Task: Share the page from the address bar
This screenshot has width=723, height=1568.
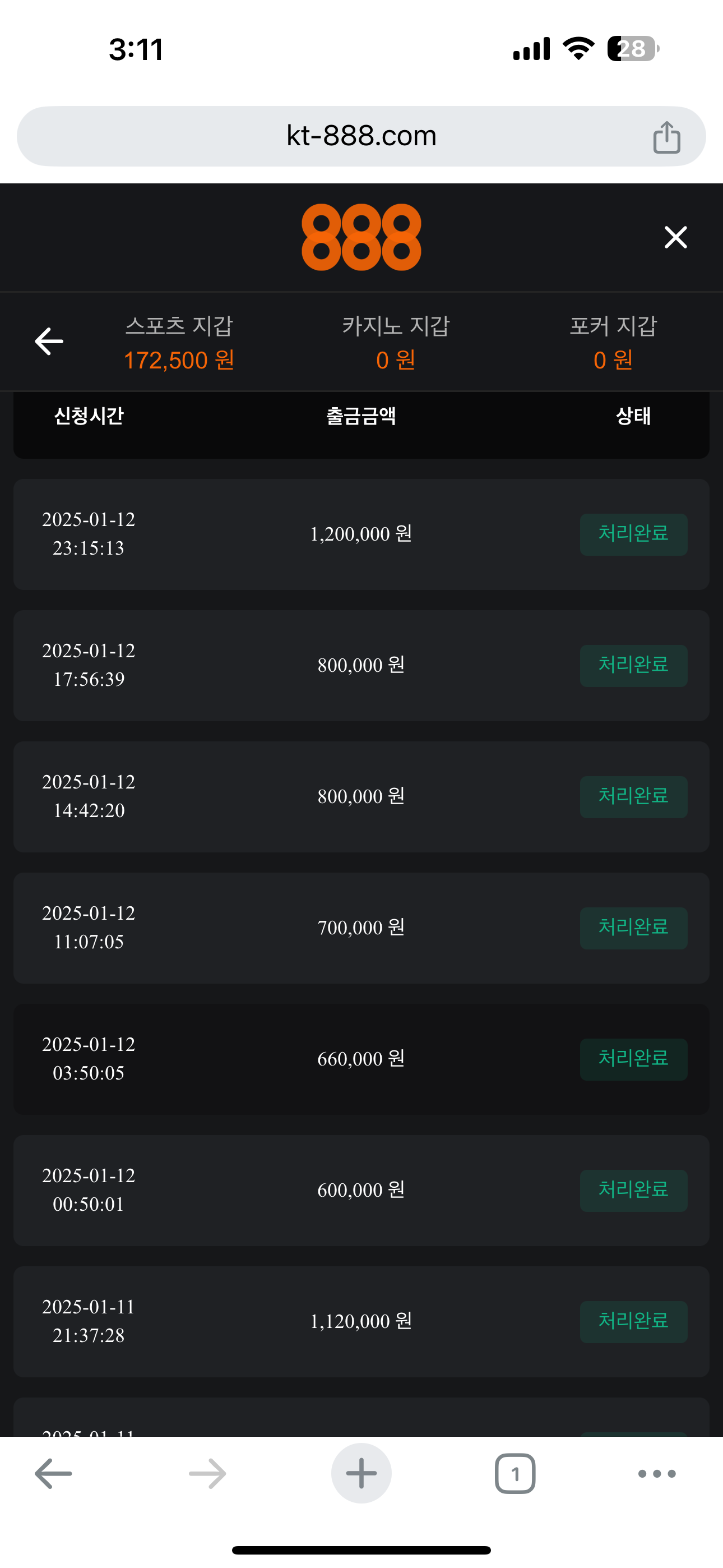Action: coord(666,137)
